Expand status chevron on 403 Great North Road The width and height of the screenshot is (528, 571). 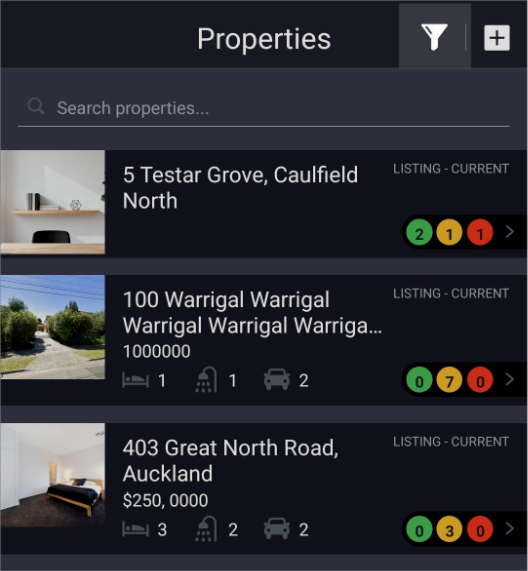tap(510, 528)
